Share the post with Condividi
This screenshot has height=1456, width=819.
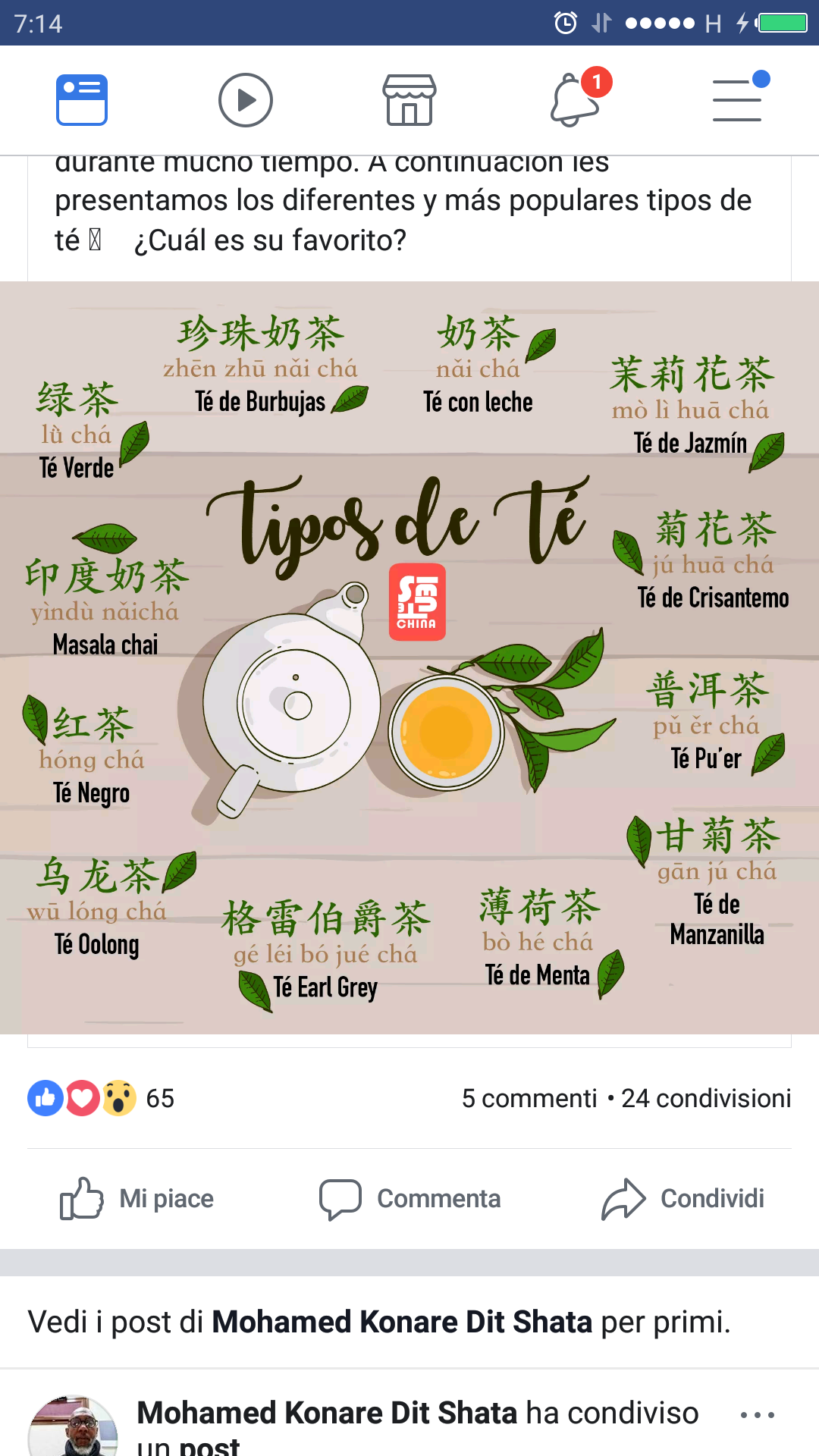coord(682,1198)
